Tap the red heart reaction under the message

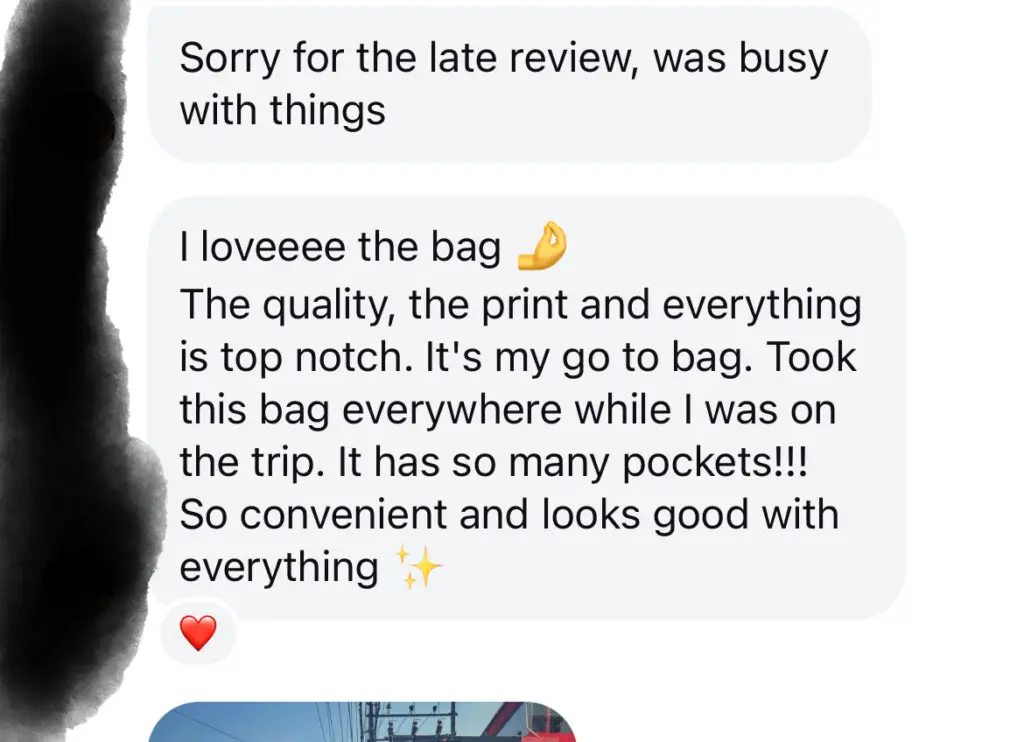click(x=198, y=633)
